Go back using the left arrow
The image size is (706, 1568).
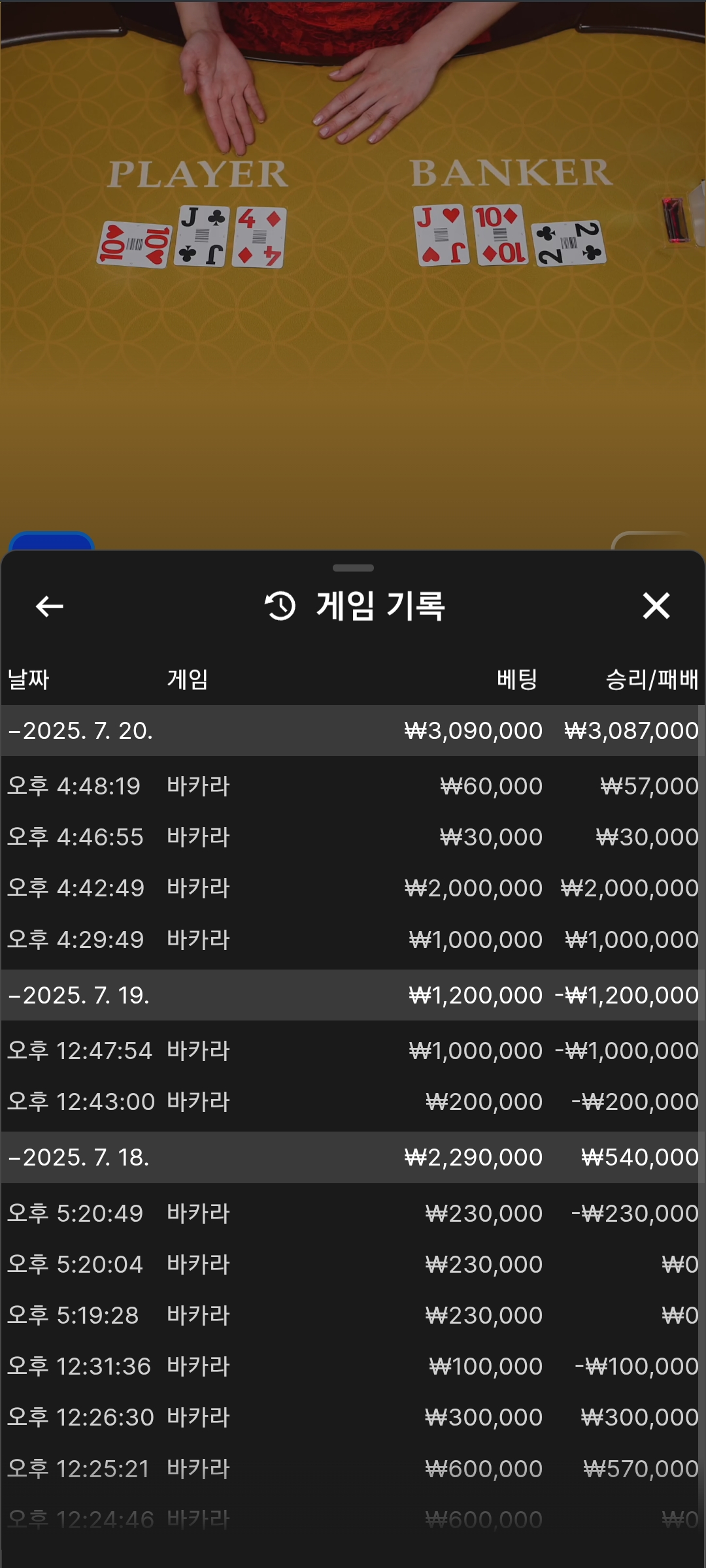(x=49, y=606)
